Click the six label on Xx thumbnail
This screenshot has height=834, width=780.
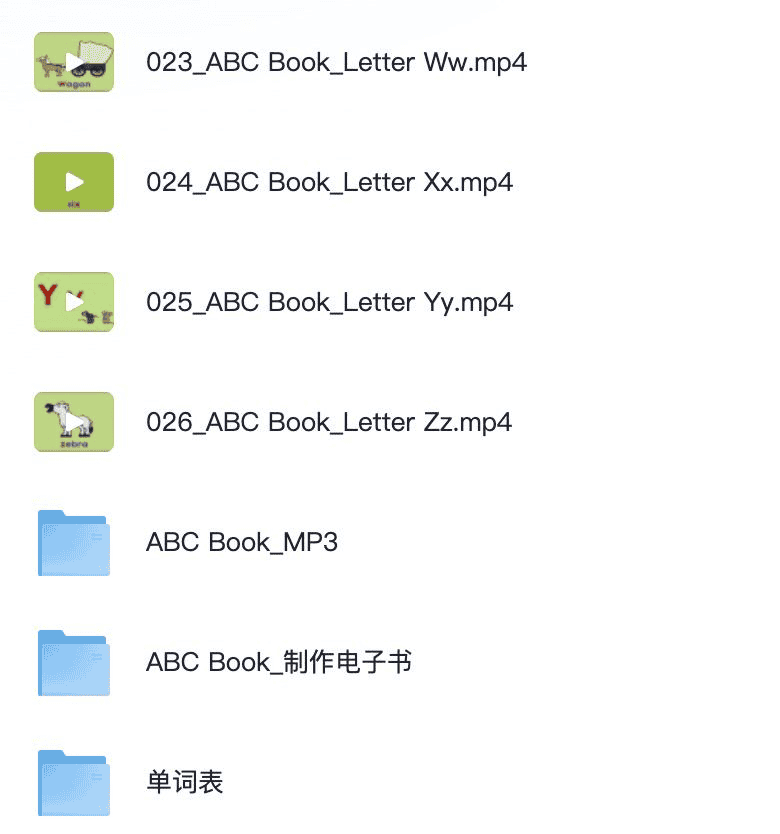73,202
